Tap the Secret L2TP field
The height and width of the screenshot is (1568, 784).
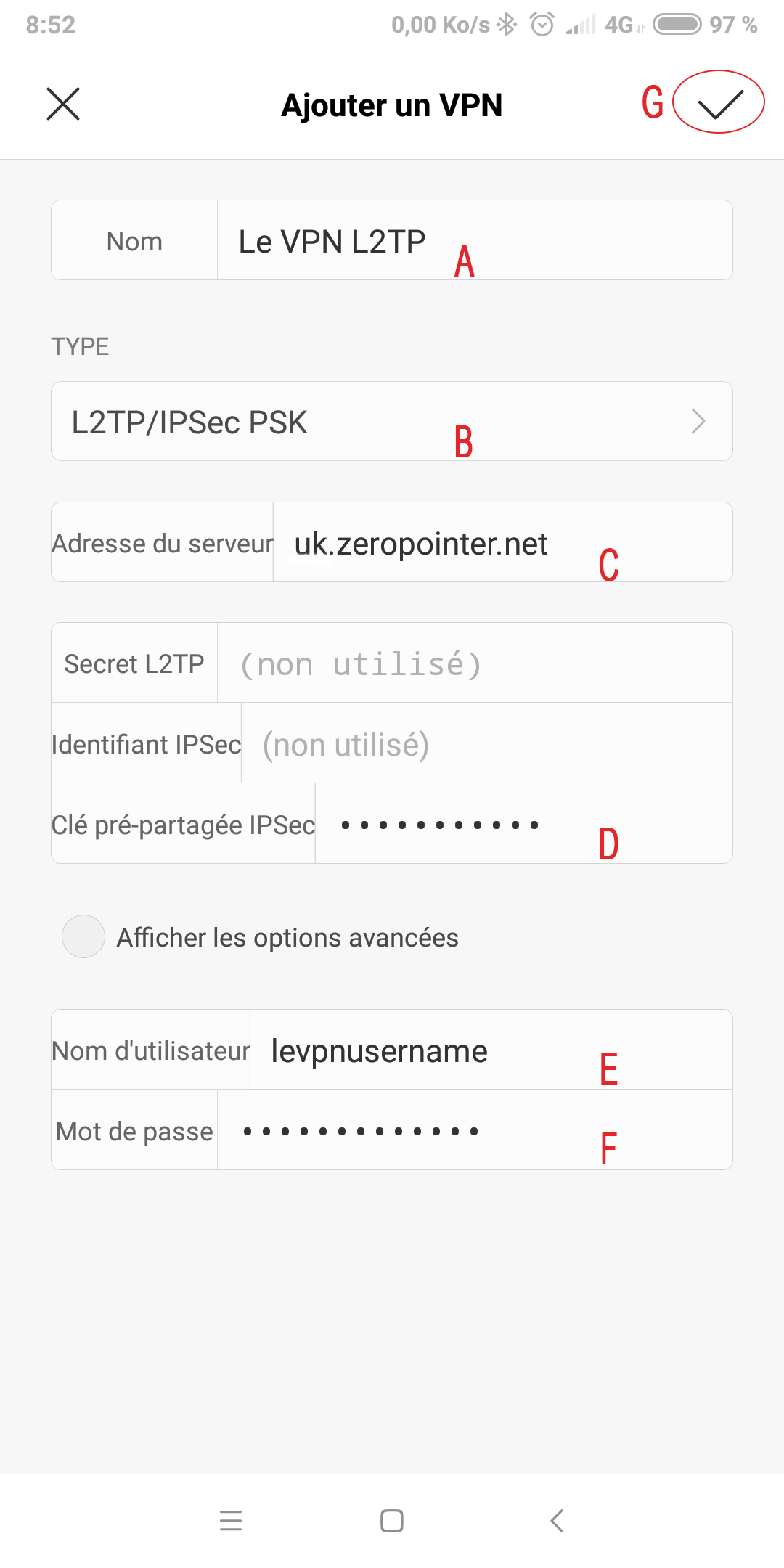pyautogui.click(x=475, y=663)
